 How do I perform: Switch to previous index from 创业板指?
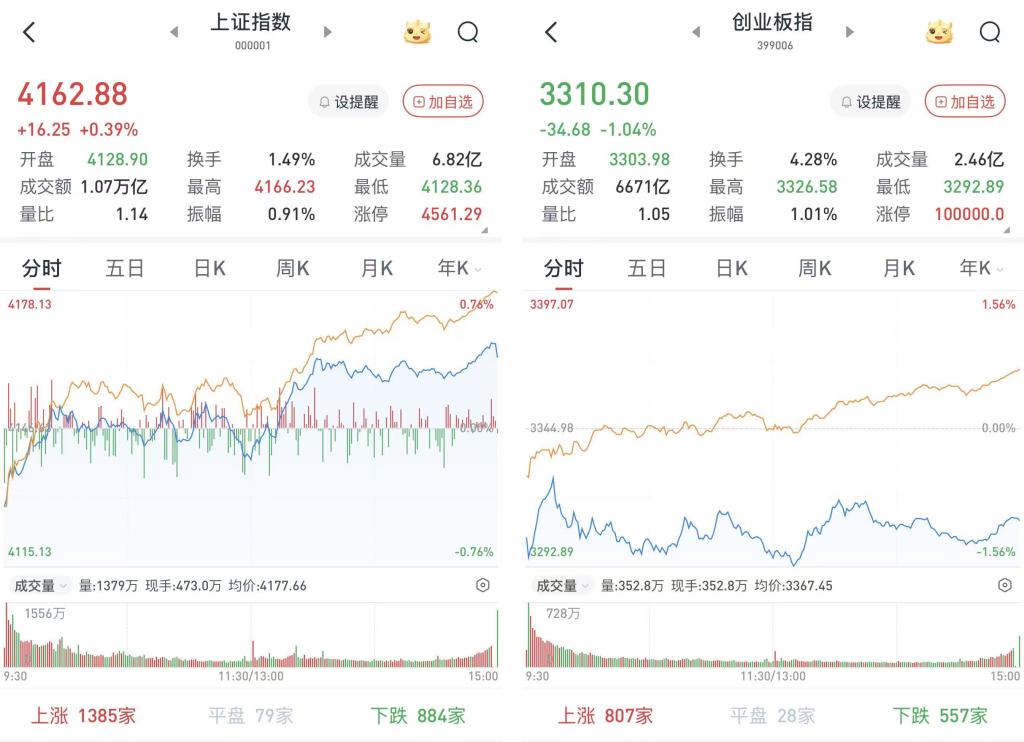pyautogui.click(x=696, y=32)
